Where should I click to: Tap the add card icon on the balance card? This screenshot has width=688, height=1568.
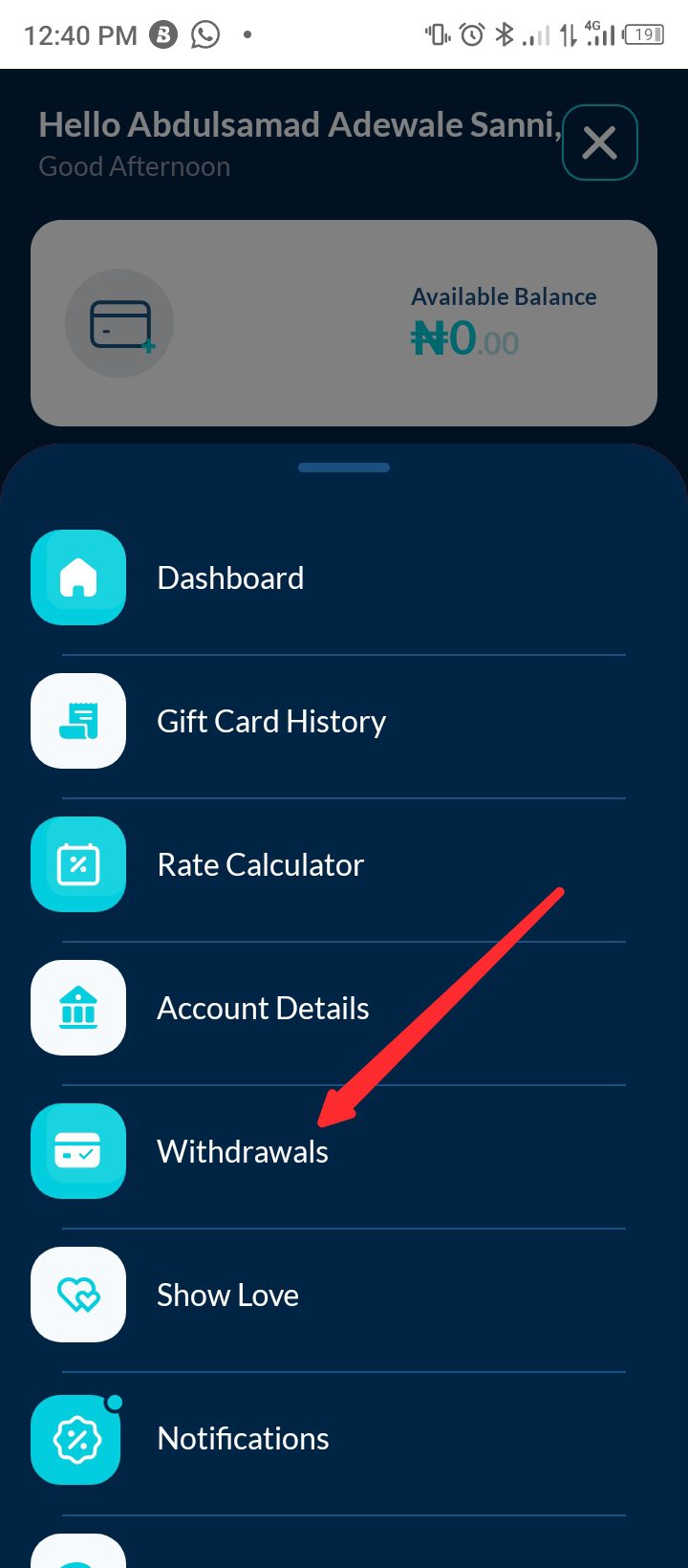pyautogui.click(x=119, y=324)
